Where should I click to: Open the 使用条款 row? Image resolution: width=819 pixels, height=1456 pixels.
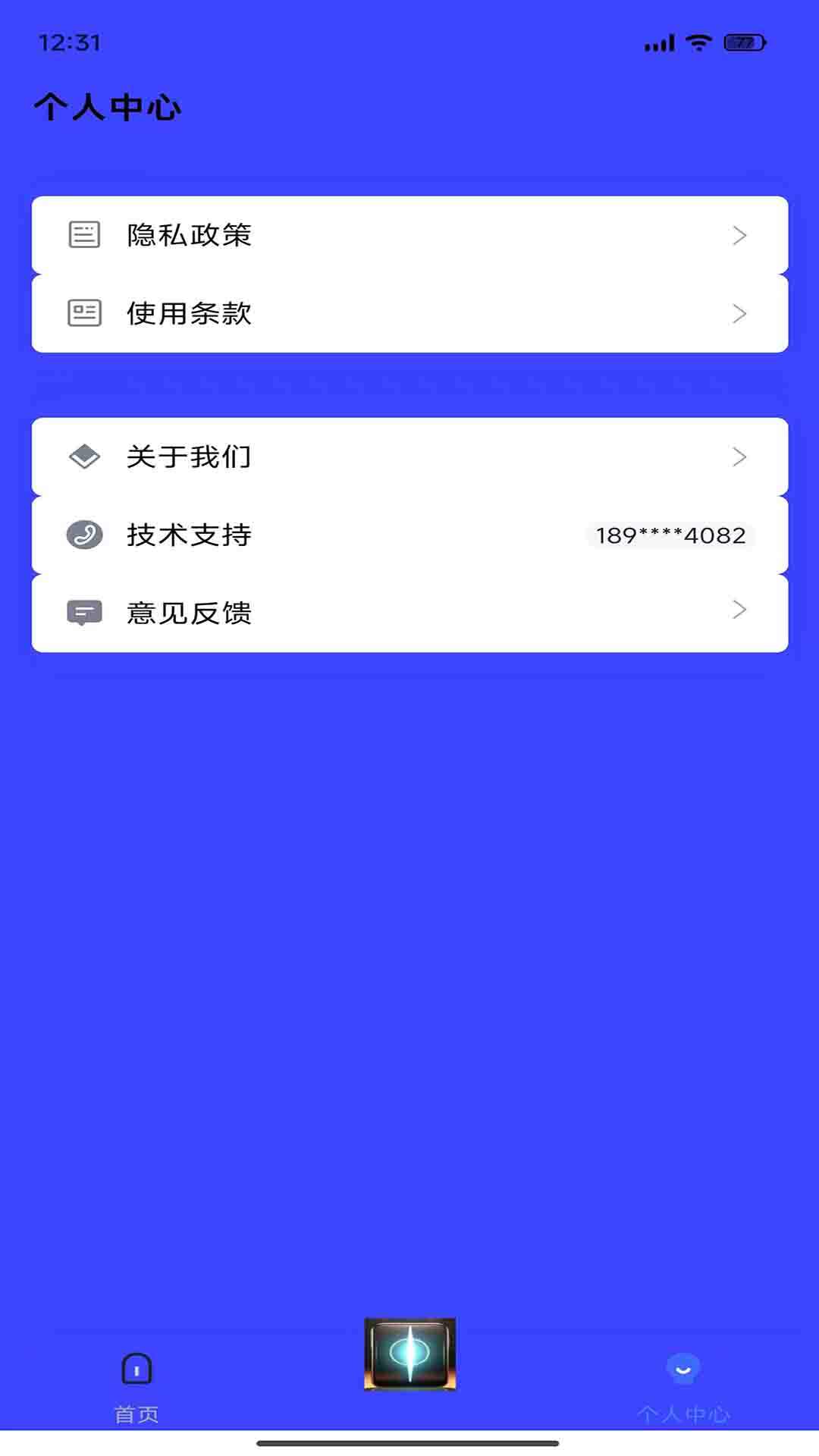(x=409, y=313)
